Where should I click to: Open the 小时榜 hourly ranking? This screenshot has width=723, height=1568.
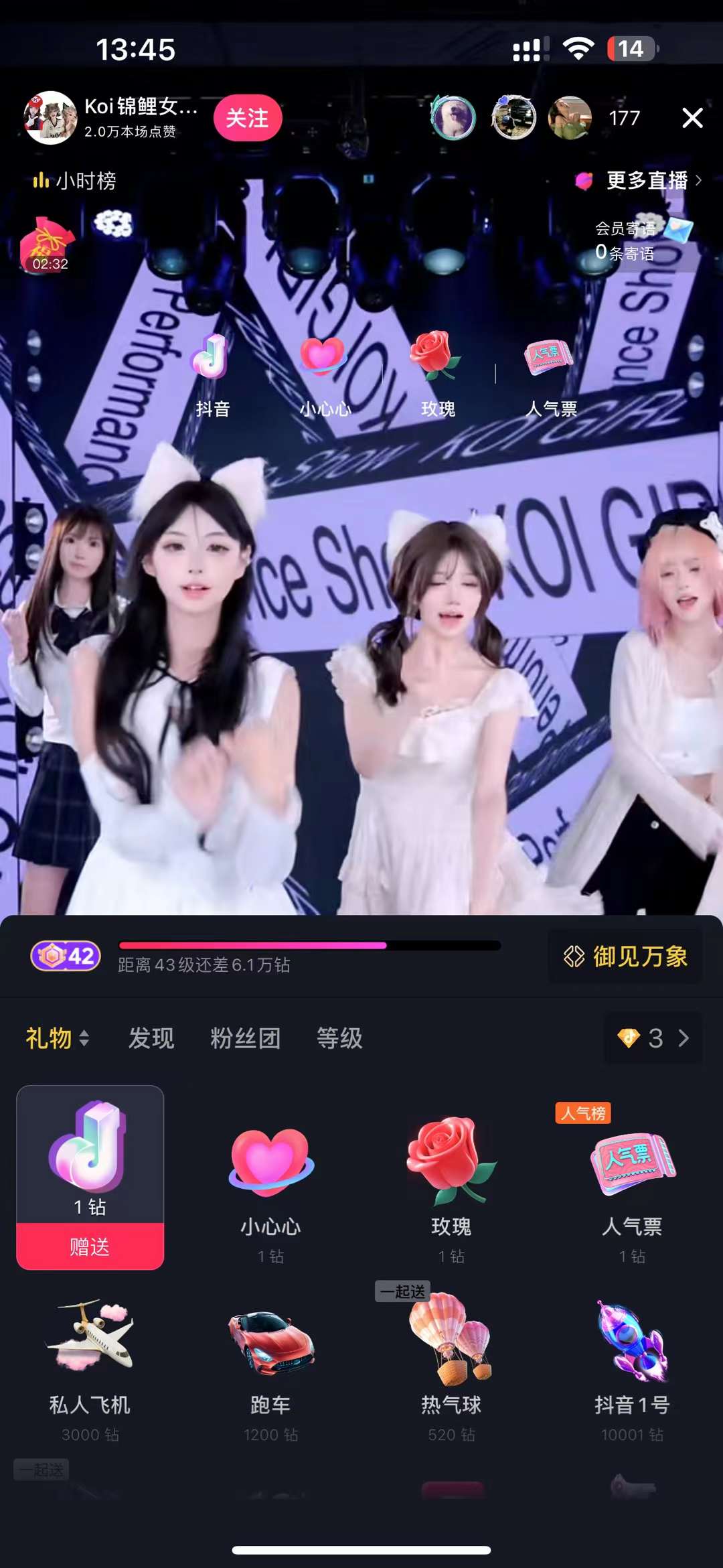coord(75,181)
